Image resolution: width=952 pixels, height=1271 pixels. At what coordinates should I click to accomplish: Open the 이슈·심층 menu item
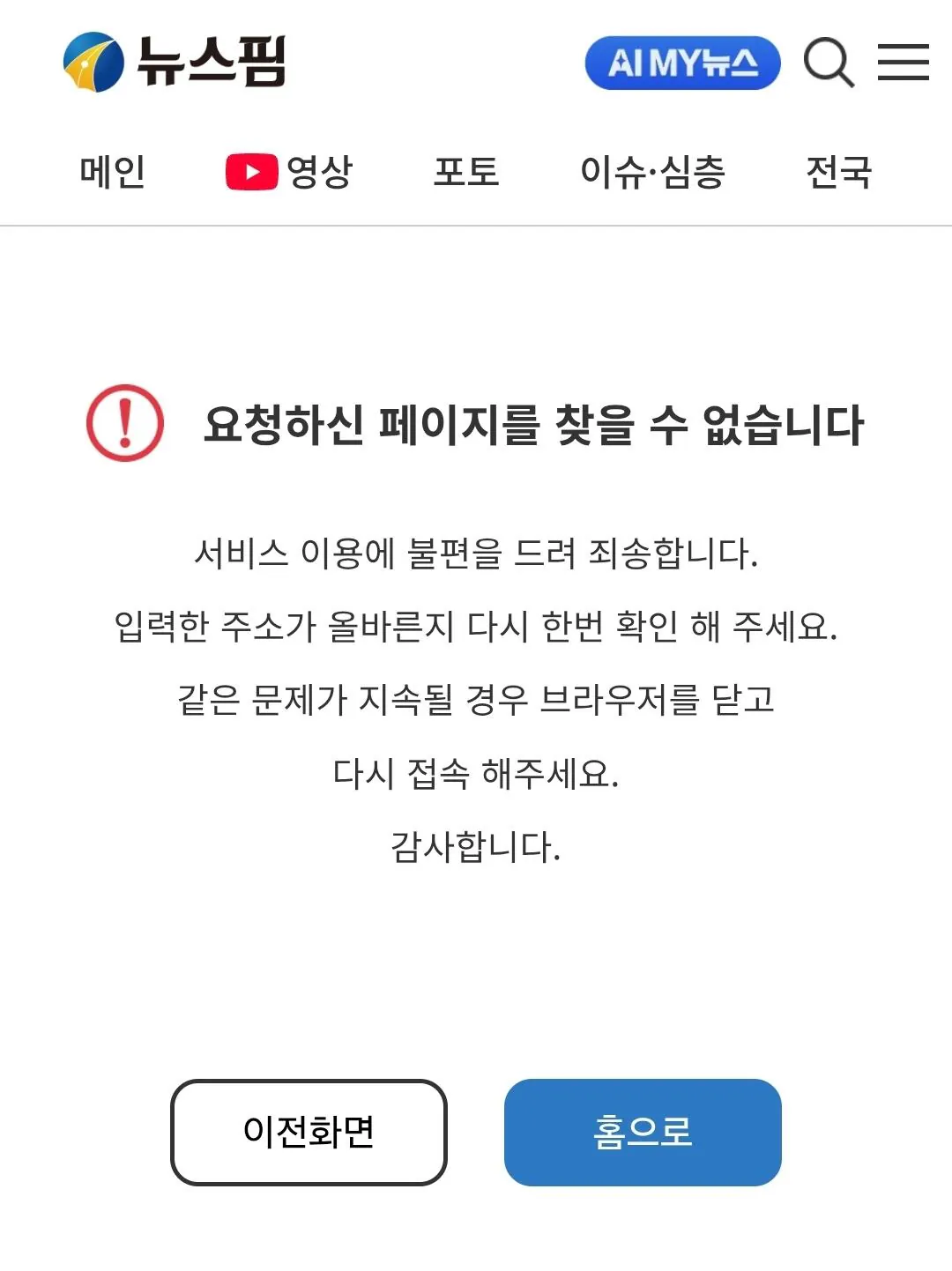(x=652, y=171)
